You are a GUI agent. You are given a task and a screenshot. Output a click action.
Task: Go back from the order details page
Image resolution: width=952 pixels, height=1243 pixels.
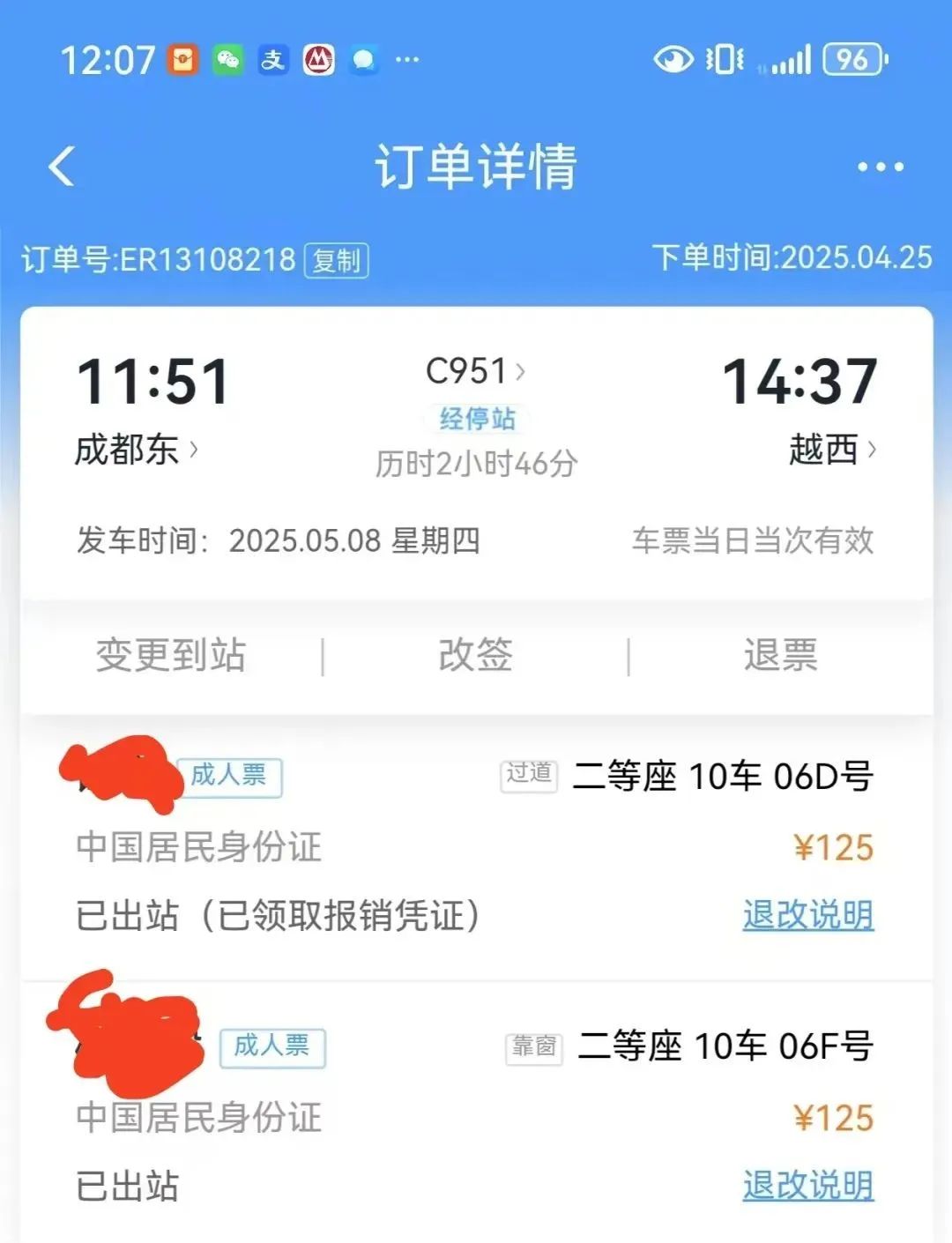(x=62, y=166)
